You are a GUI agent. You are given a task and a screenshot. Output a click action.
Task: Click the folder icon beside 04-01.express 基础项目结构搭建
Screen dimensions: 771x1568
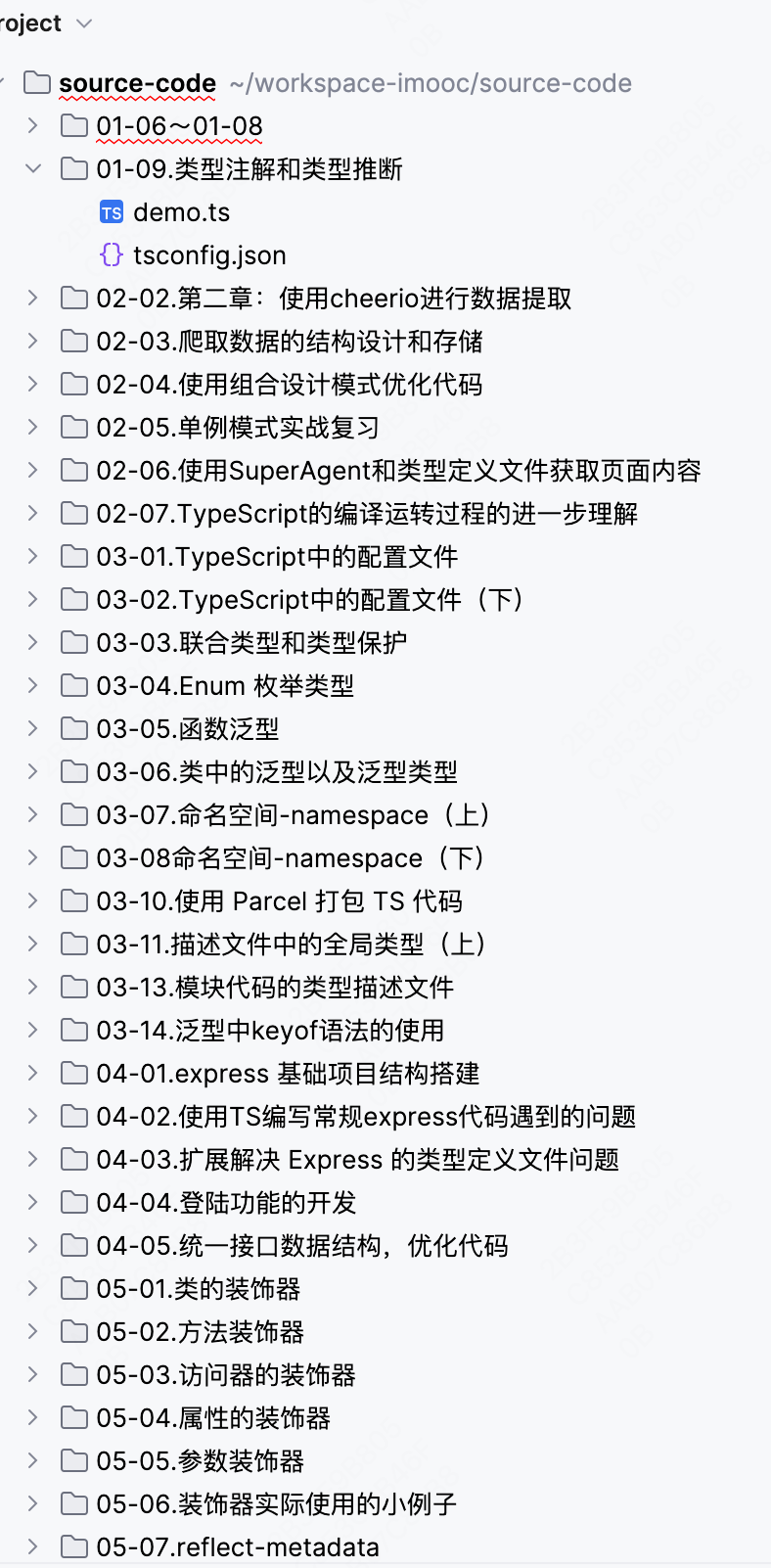coord(73,1073)
